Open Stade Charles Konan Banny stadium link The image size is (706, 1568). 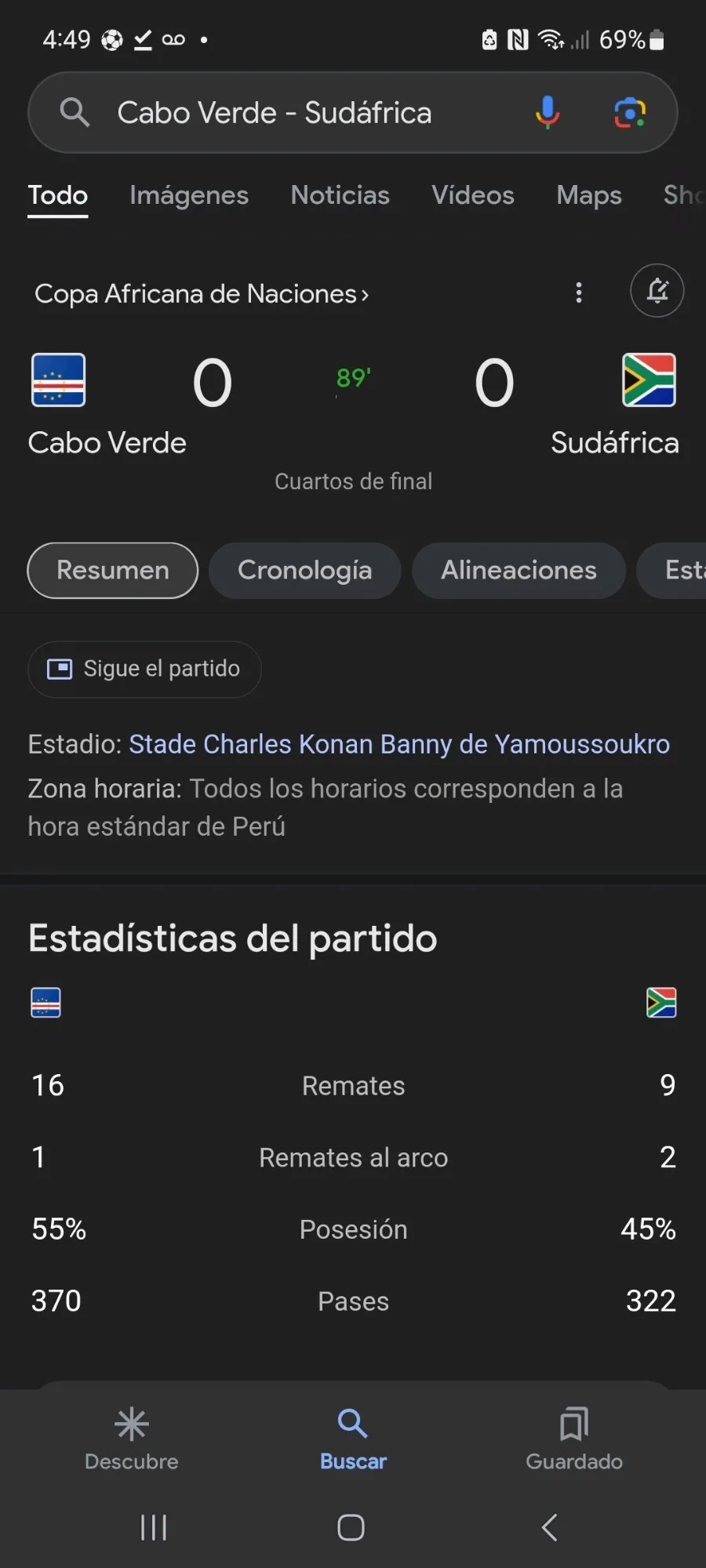tap(399, 744)
